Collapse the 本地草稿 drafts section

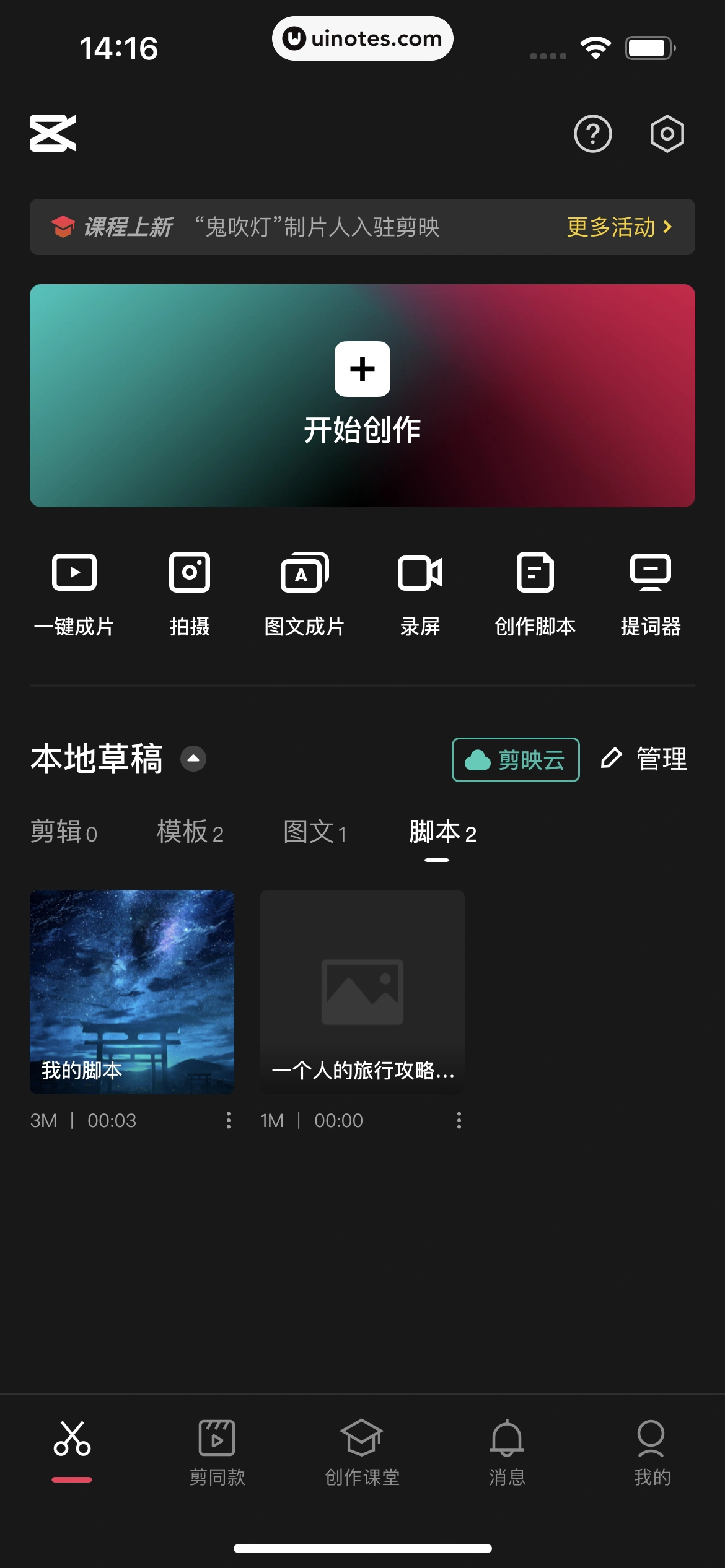coord(193,758)
